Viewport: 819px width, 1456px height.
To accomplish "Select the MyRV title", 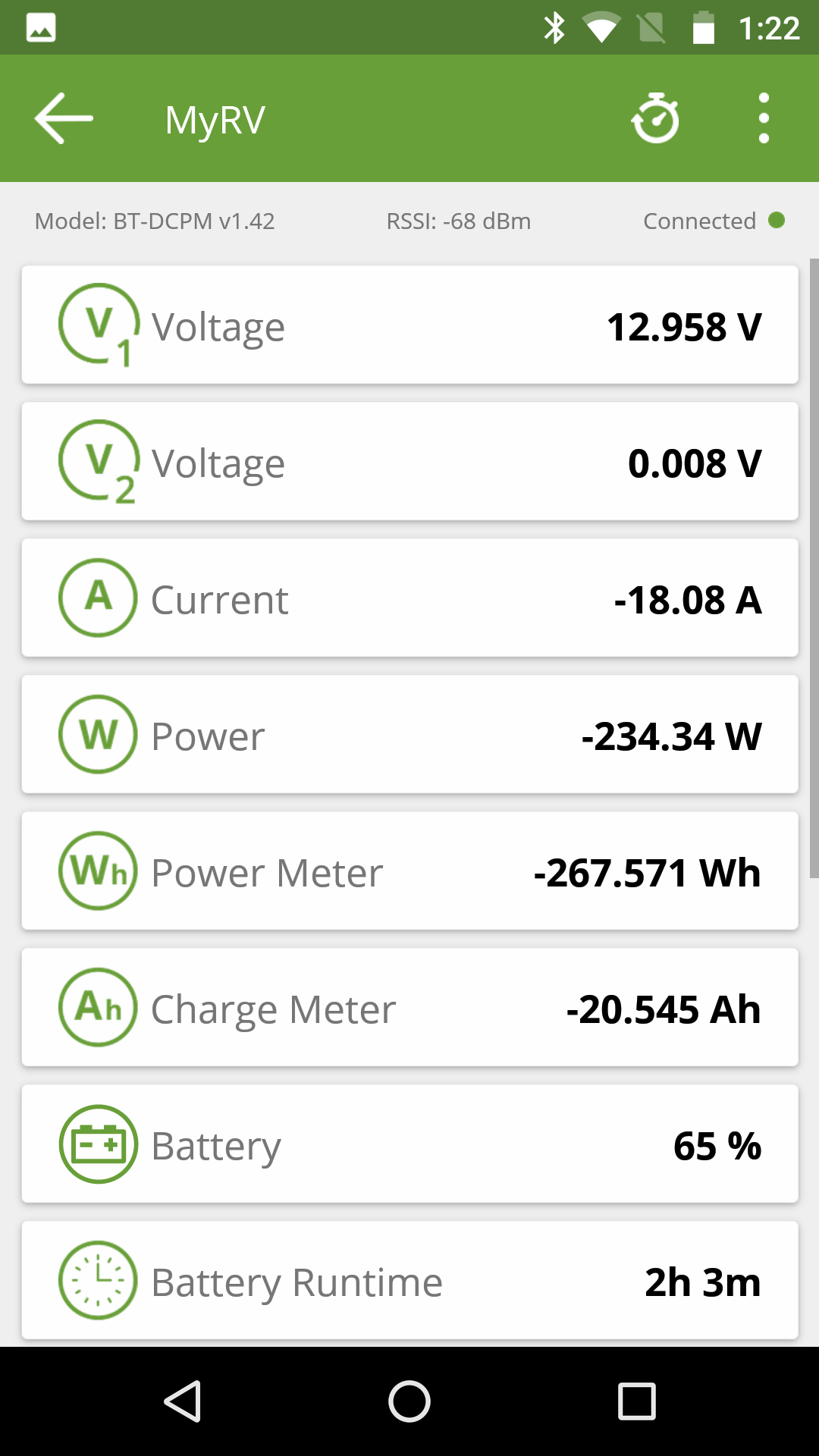I will [213, 118].
